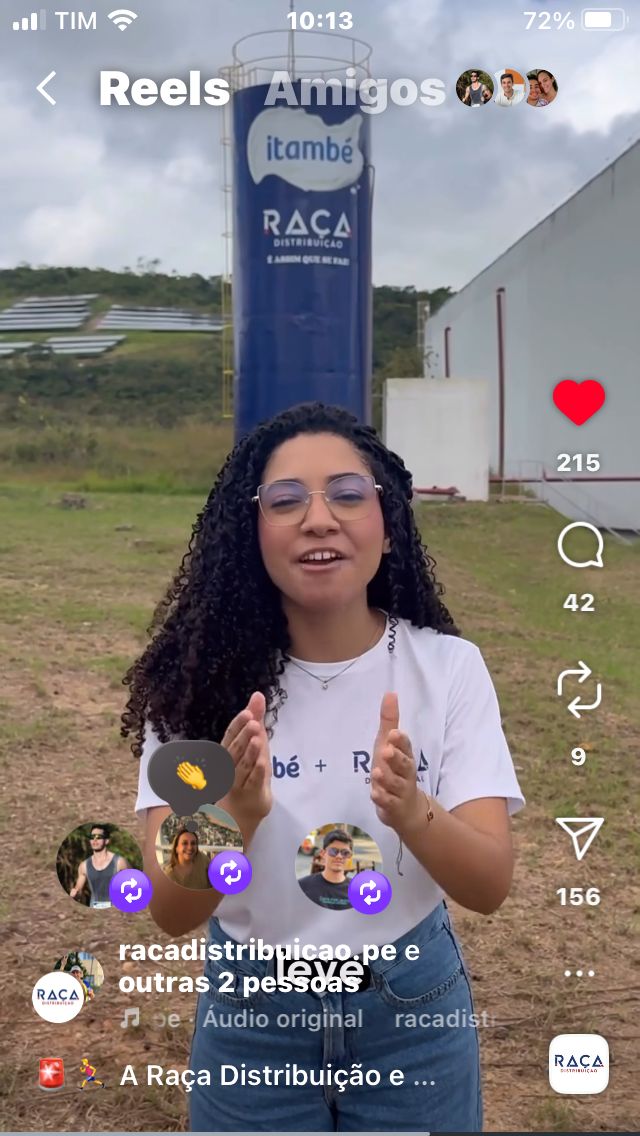Open the three-dot more options menu
Viewport: 640px width, 1136px height.
[x=579, y=973]
